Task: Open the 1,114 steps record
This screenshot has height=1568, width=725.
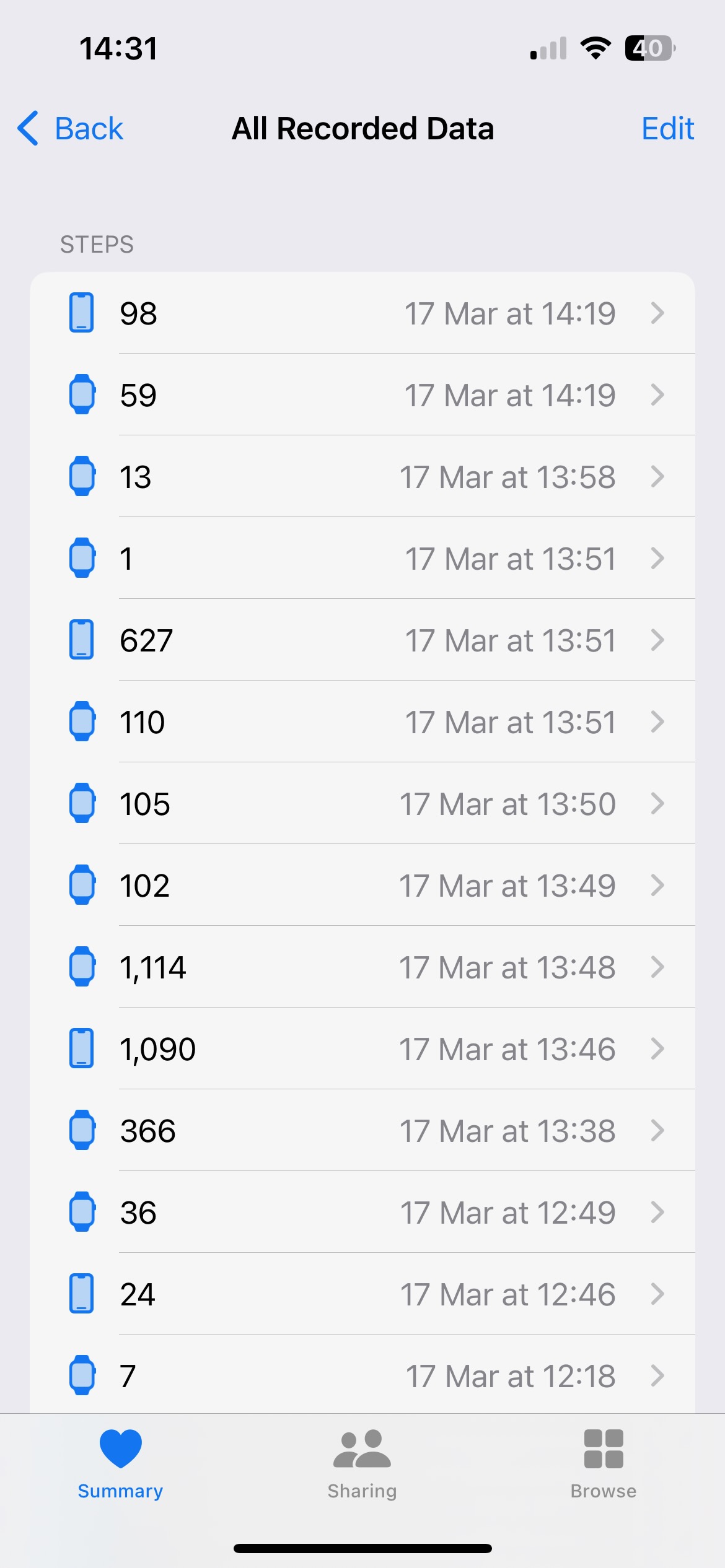Action: point(362,967)
